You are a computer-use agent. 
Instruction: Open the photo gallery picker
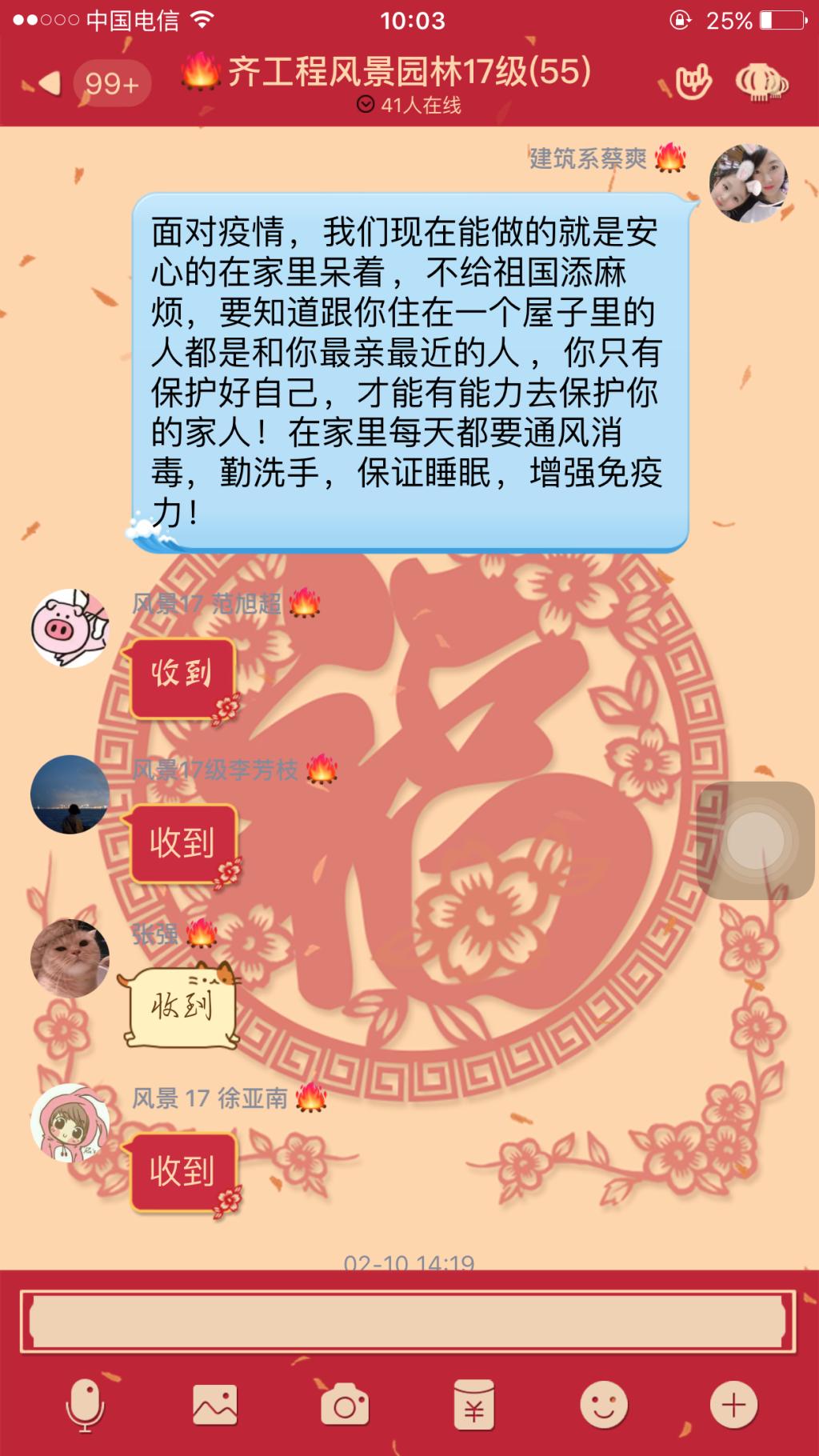coord(214,1406)
